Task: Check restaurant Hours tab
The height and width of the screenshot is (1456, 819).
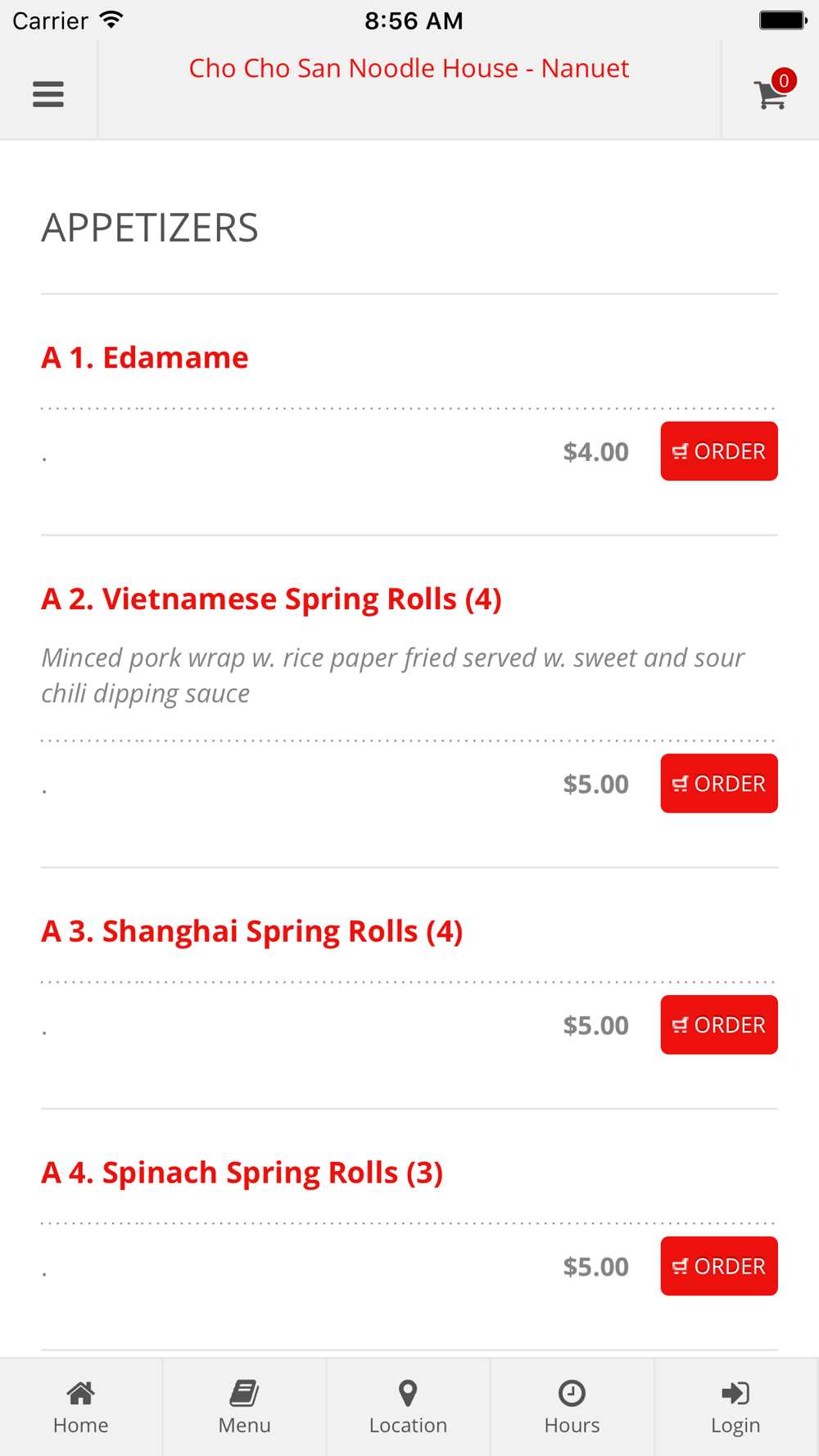Action: click(572, 1408)
